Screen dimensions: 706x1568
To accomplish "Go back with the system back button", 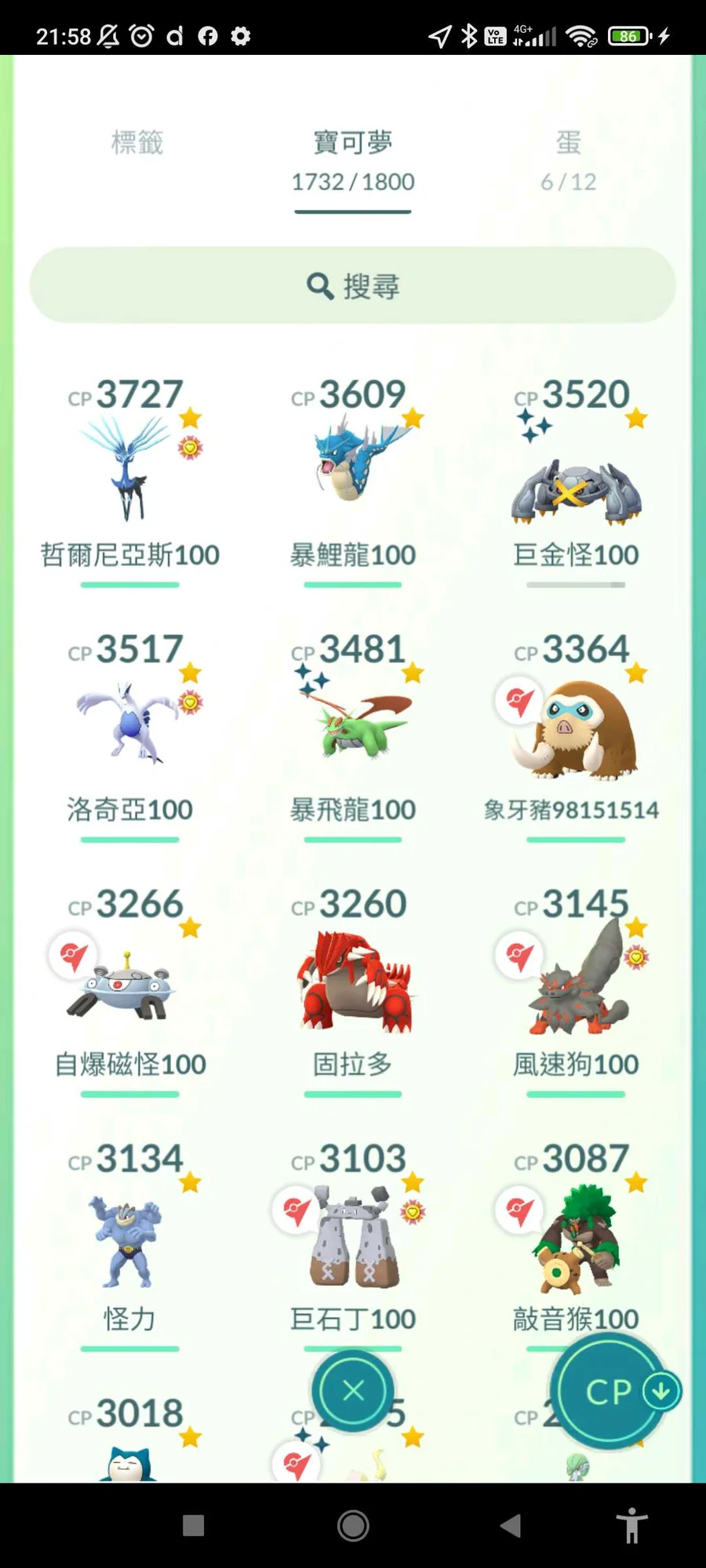I will pos(511,1526).
